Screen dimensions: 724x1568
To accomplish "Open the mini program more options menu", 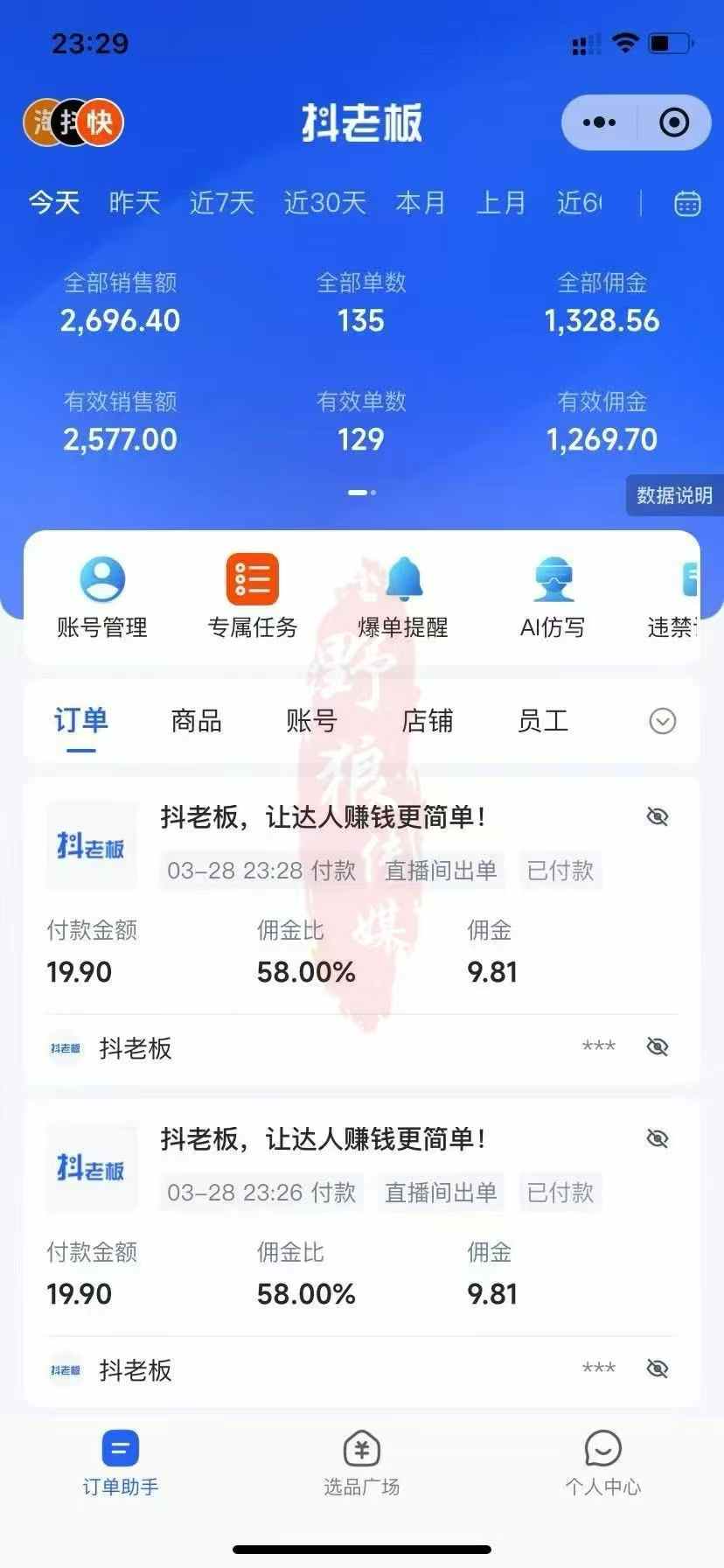I will (599, 122).
